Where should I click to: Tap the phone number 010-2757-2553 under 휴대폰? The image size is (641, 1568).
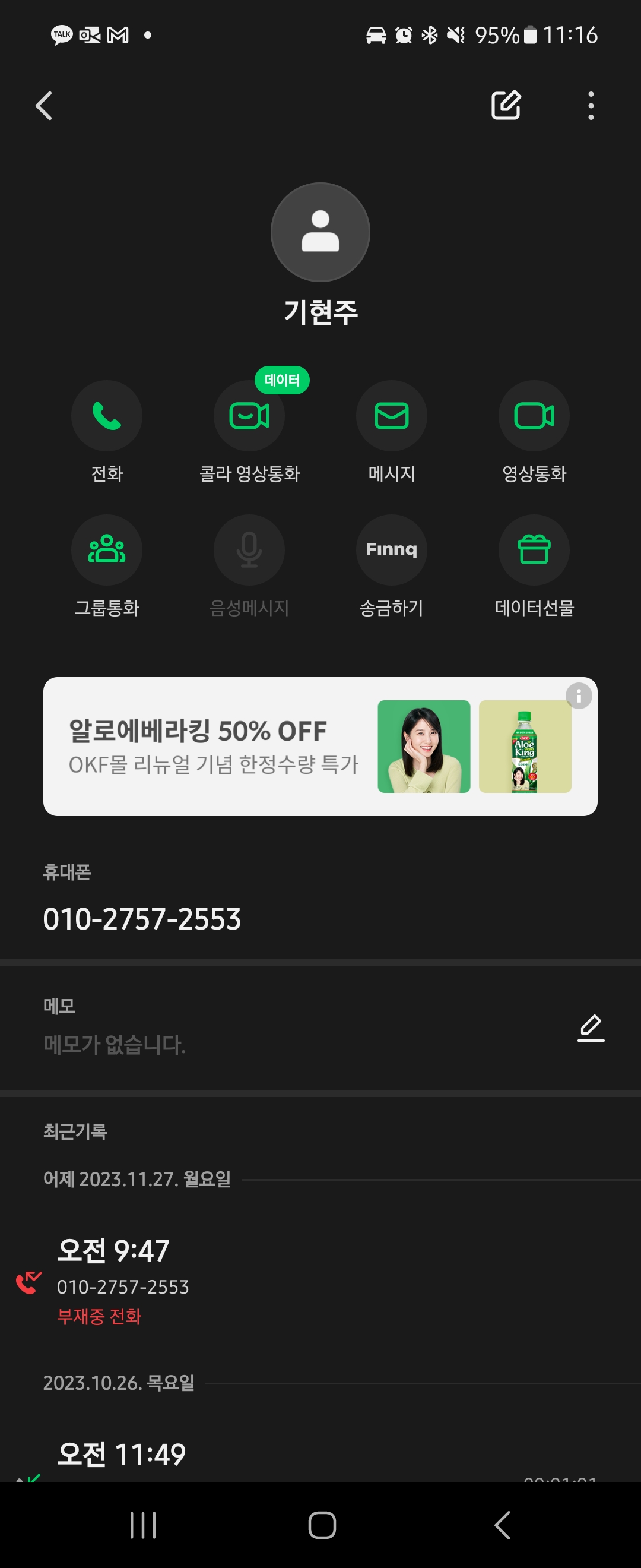coord(142,918)
